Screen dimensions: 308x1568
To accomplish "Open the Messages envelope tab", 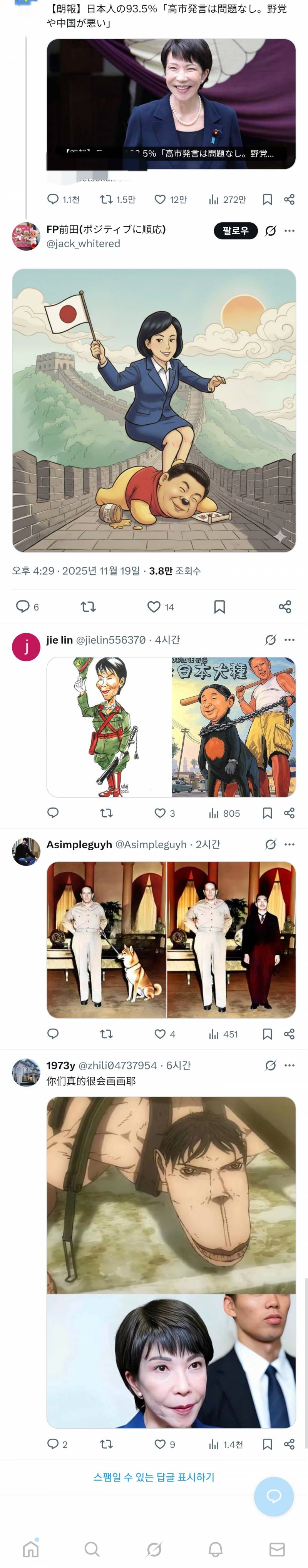I will 277,1548.
